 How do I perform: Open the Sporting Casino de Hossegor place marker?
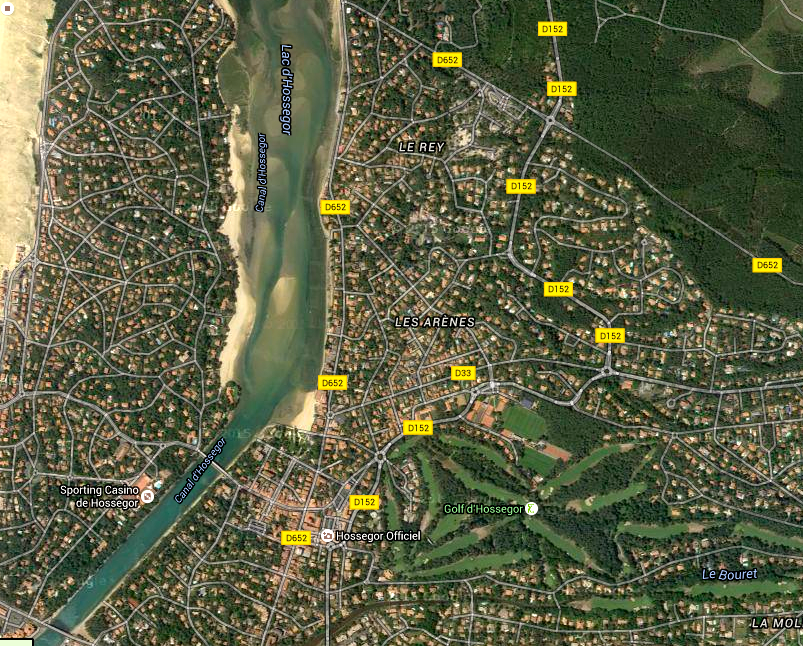(x=147, y=496)
